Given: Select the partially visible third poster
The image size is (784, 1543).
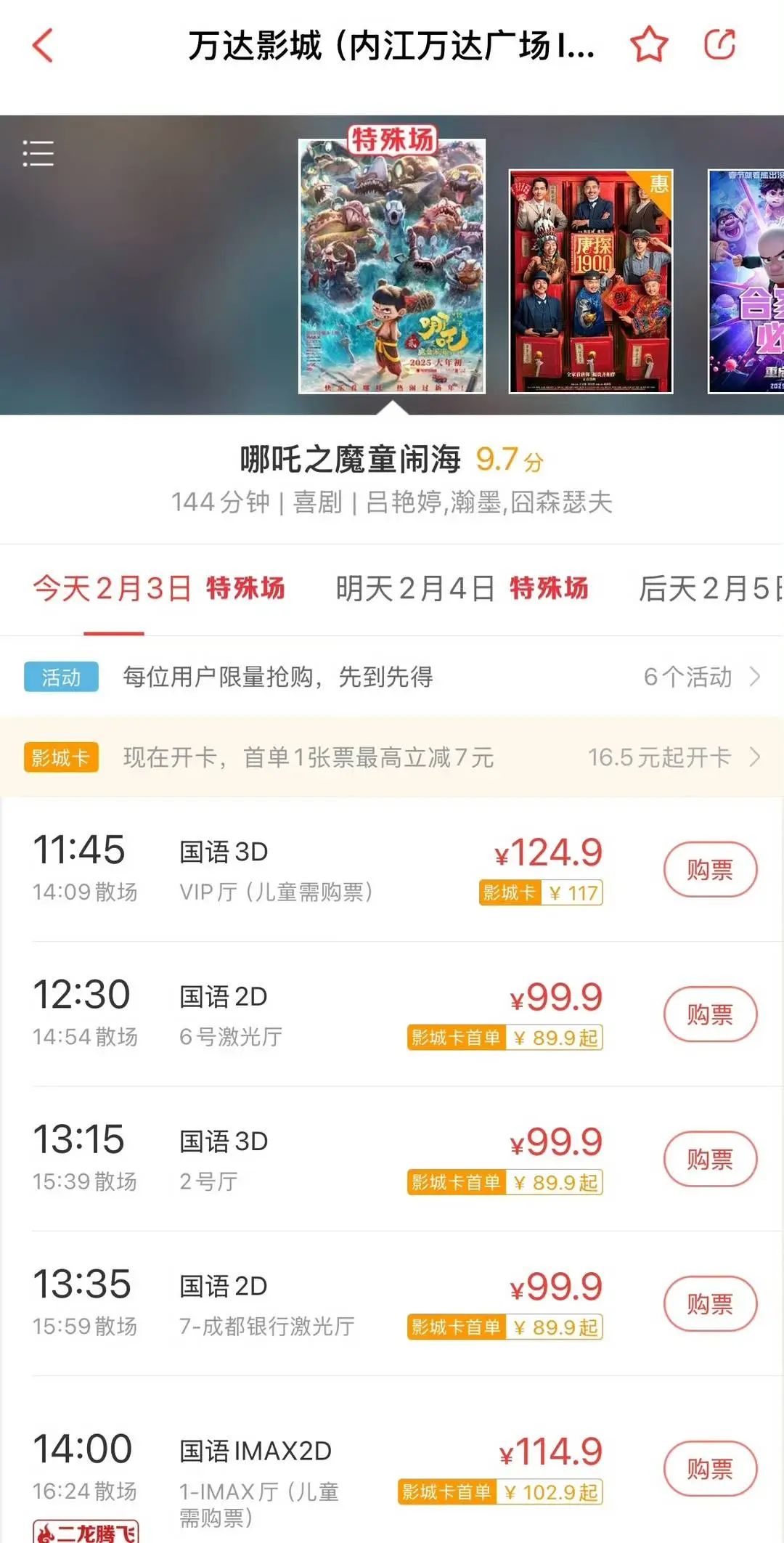Looking at the screenshot, I should point(746,282).
